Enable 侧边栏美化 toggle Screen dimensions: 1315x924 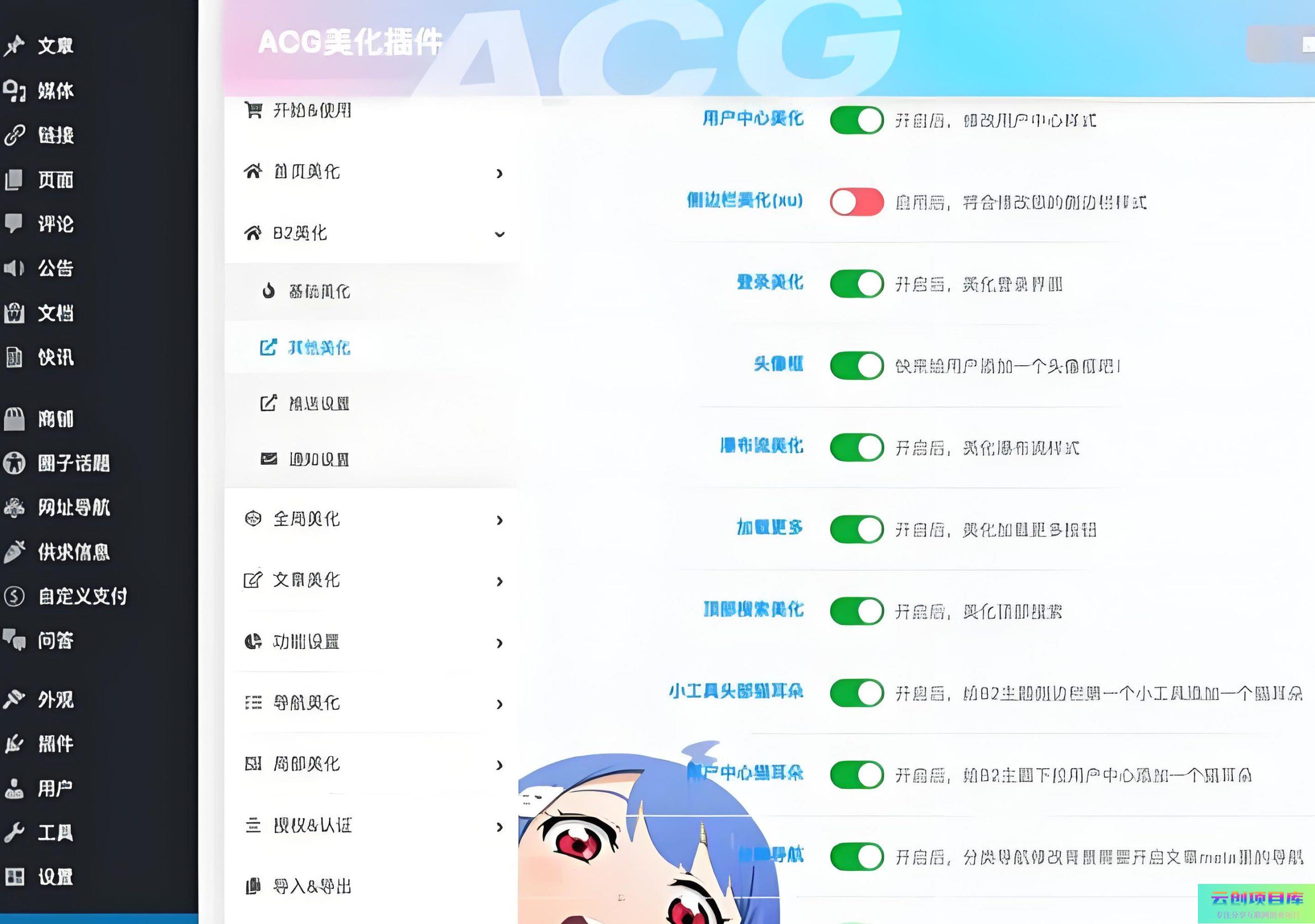(x=856, y=202)
